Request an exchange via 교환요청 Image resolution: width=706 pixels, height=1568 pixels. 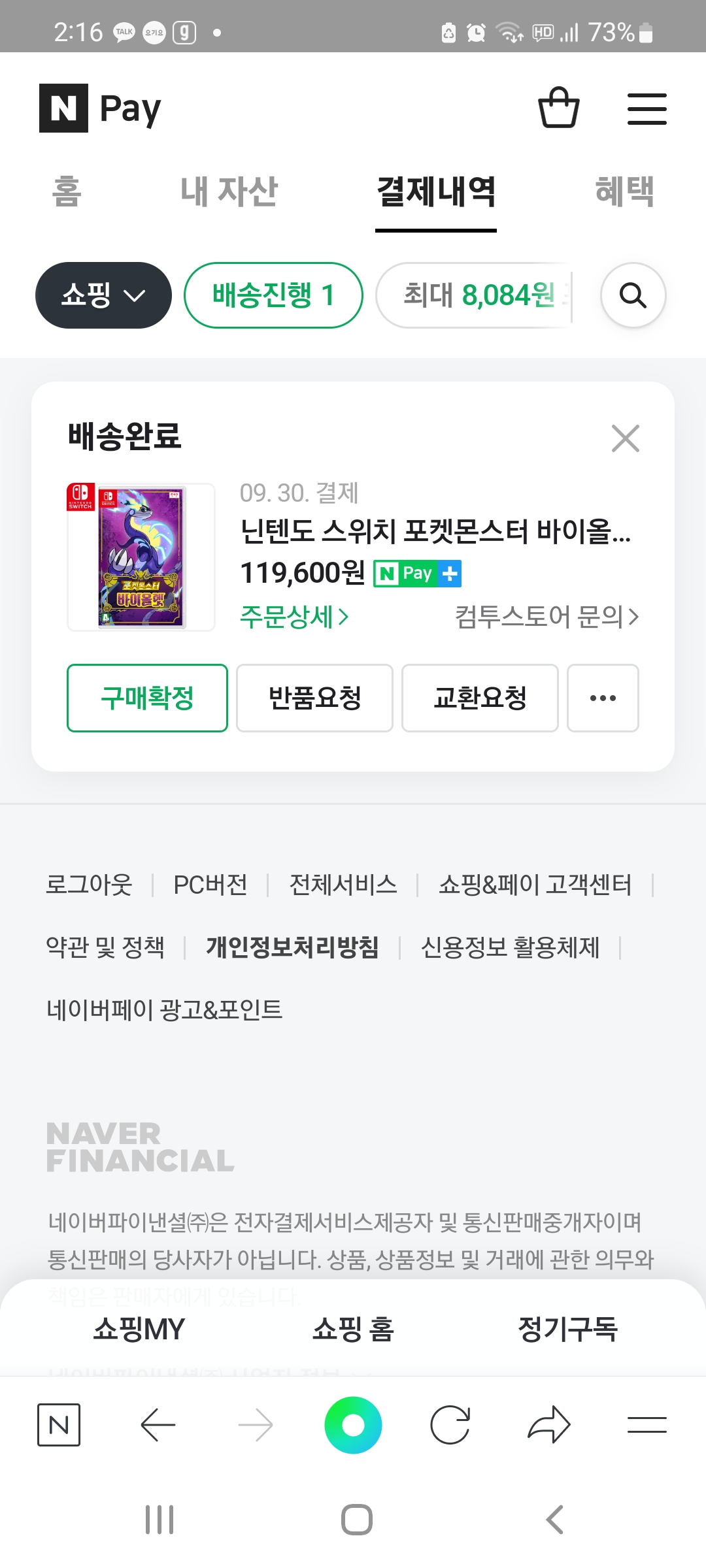click(x=480, y=698)
